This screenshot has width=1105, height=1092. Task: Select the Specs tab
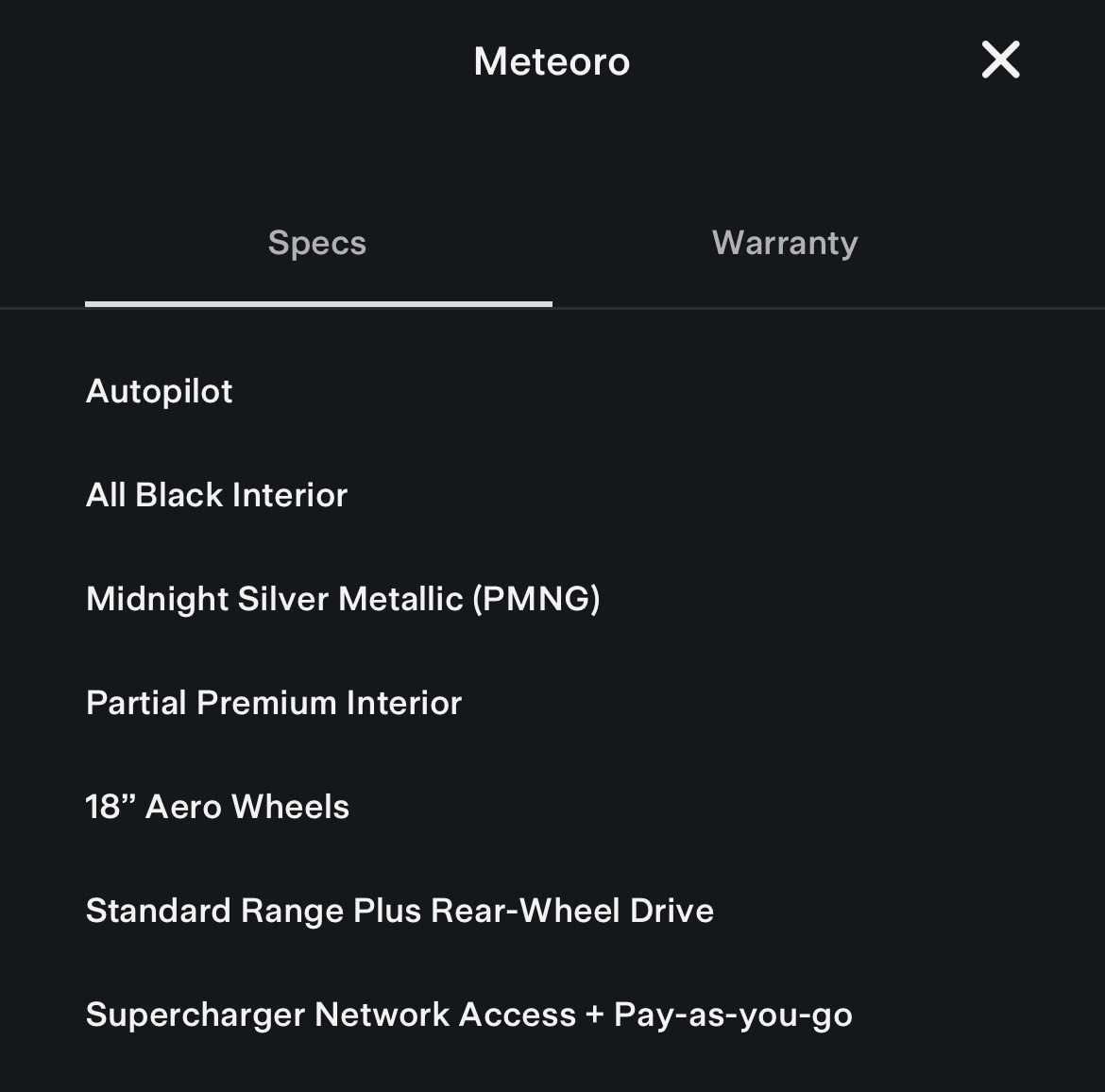(317, 244)
